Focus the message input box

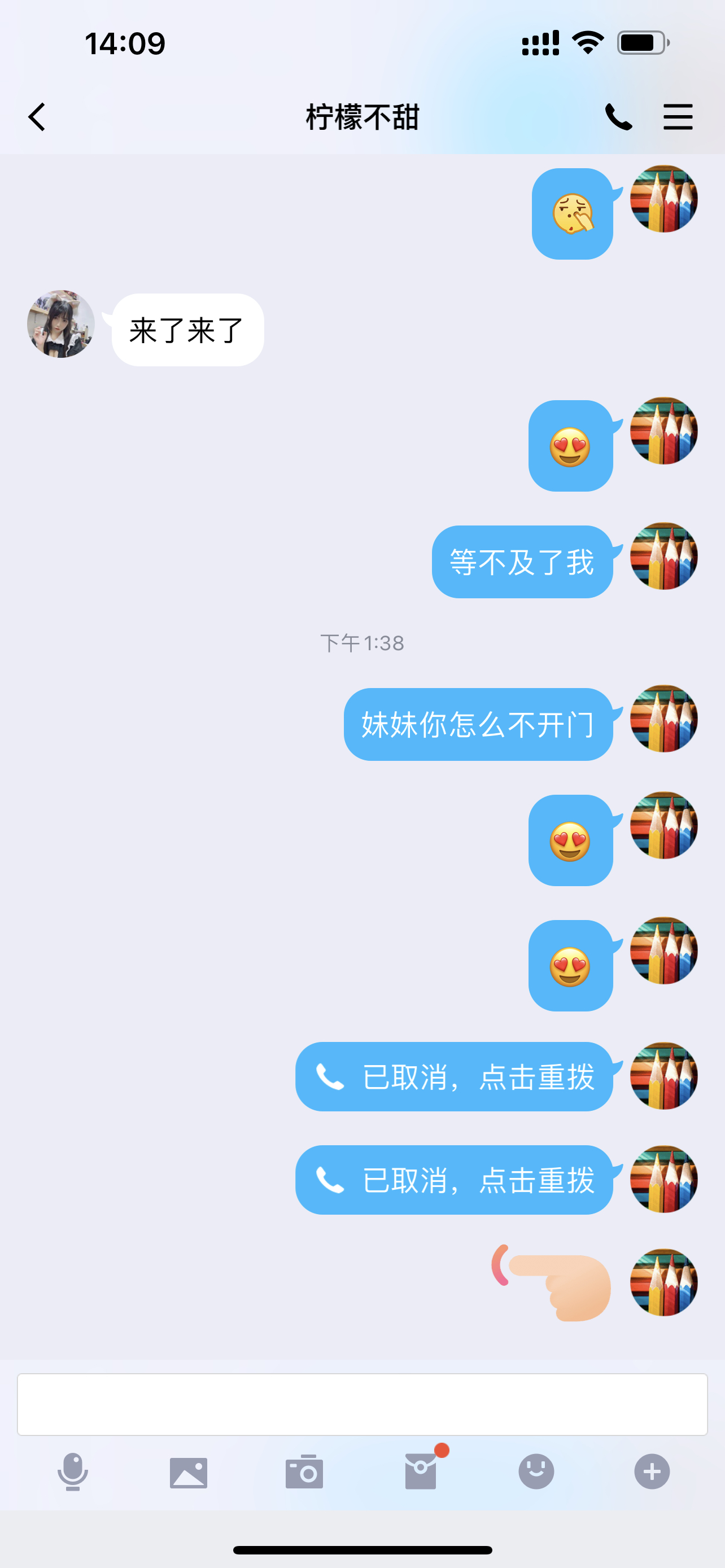(362, 1404)
